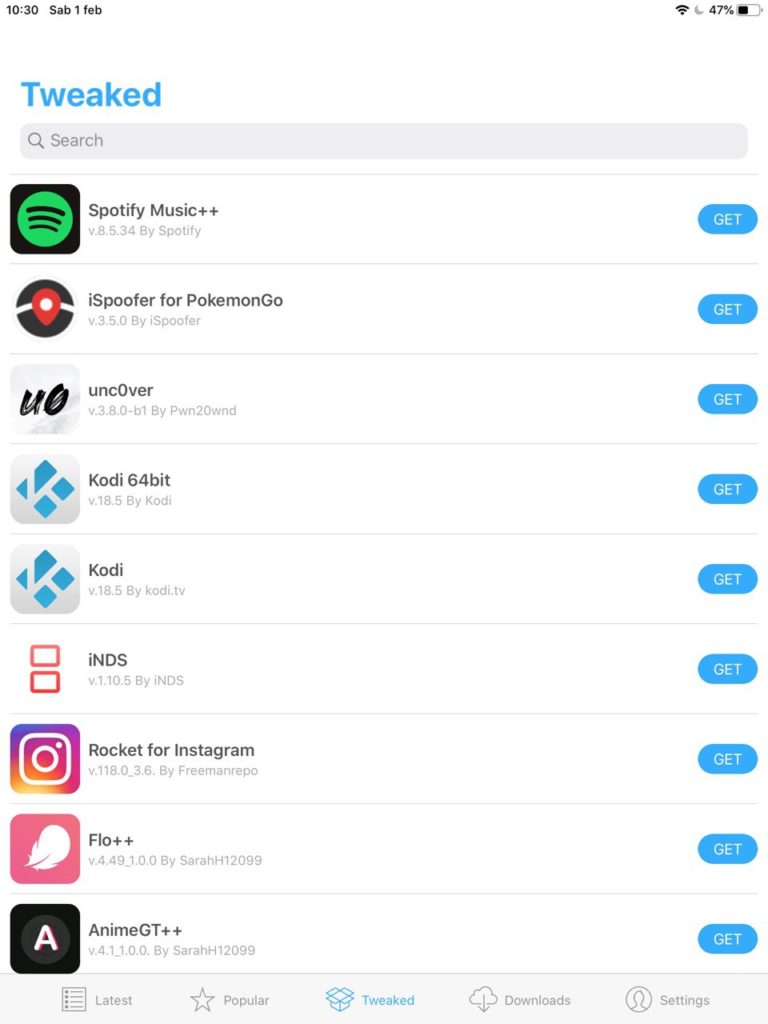Tap GET beside Flo++
The height and width of the screenshot is (1024, 768).
click(727, 850)
